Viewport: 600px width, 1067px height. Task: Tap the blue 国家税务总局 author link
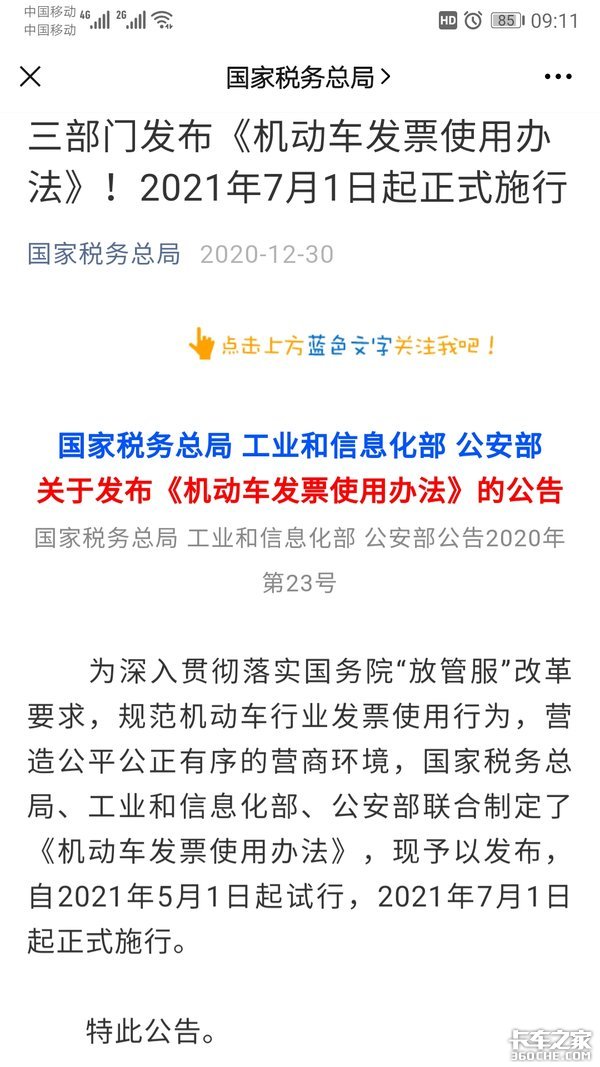click(104, 253)
